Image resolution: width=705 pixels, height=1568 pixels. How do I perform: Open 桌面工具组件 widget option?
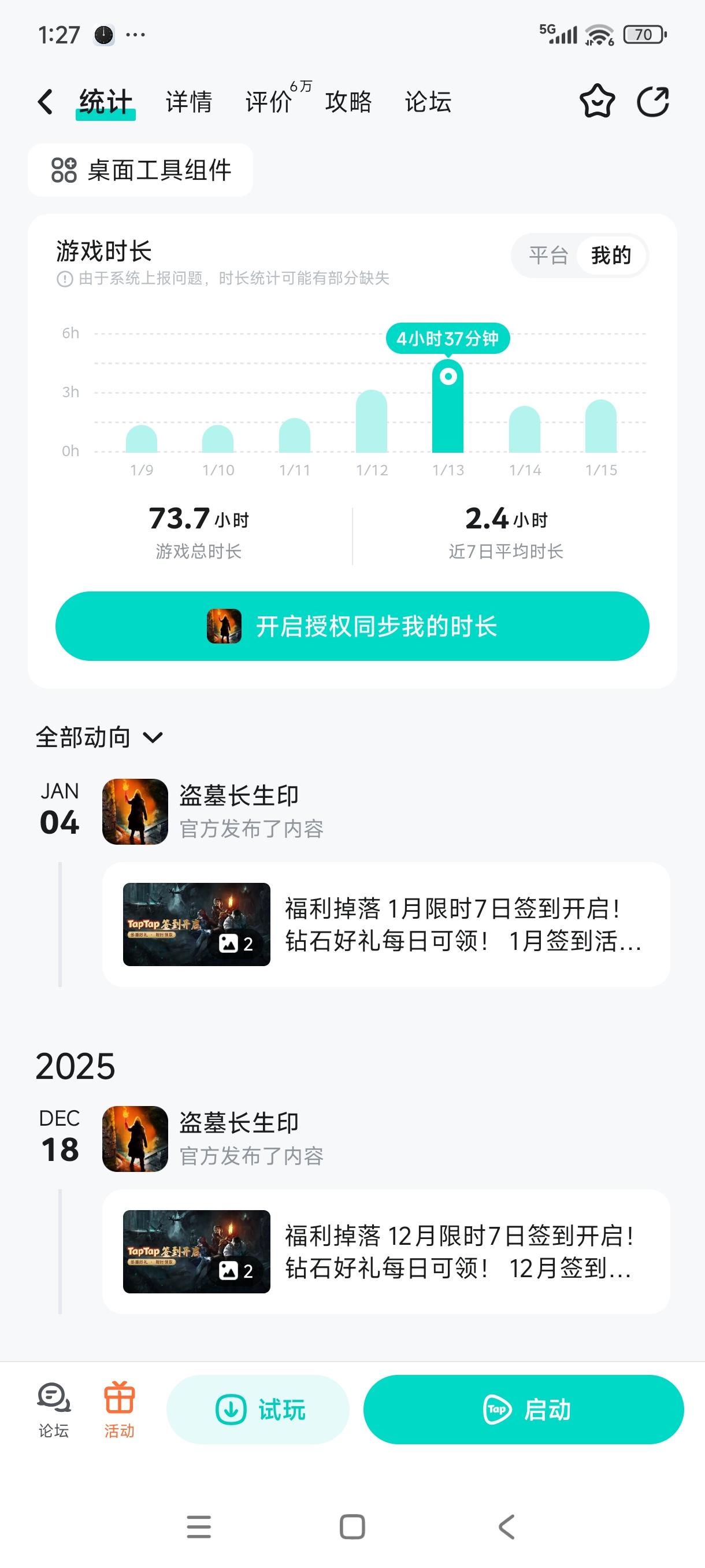(140, 171)
